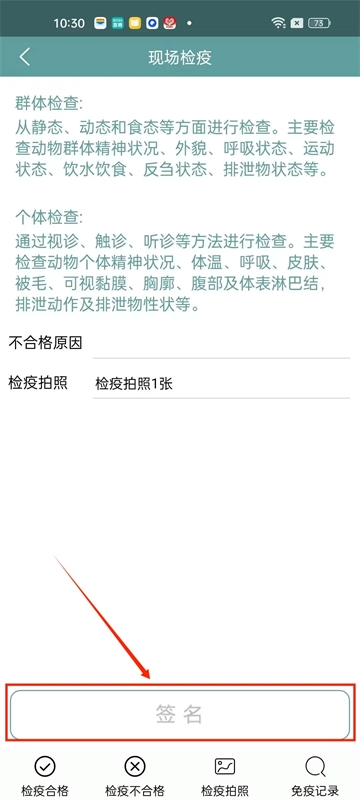Enter text in the 不合格原因 field
This screenshot has height=800, width=360.
click(x=221, y=343)
